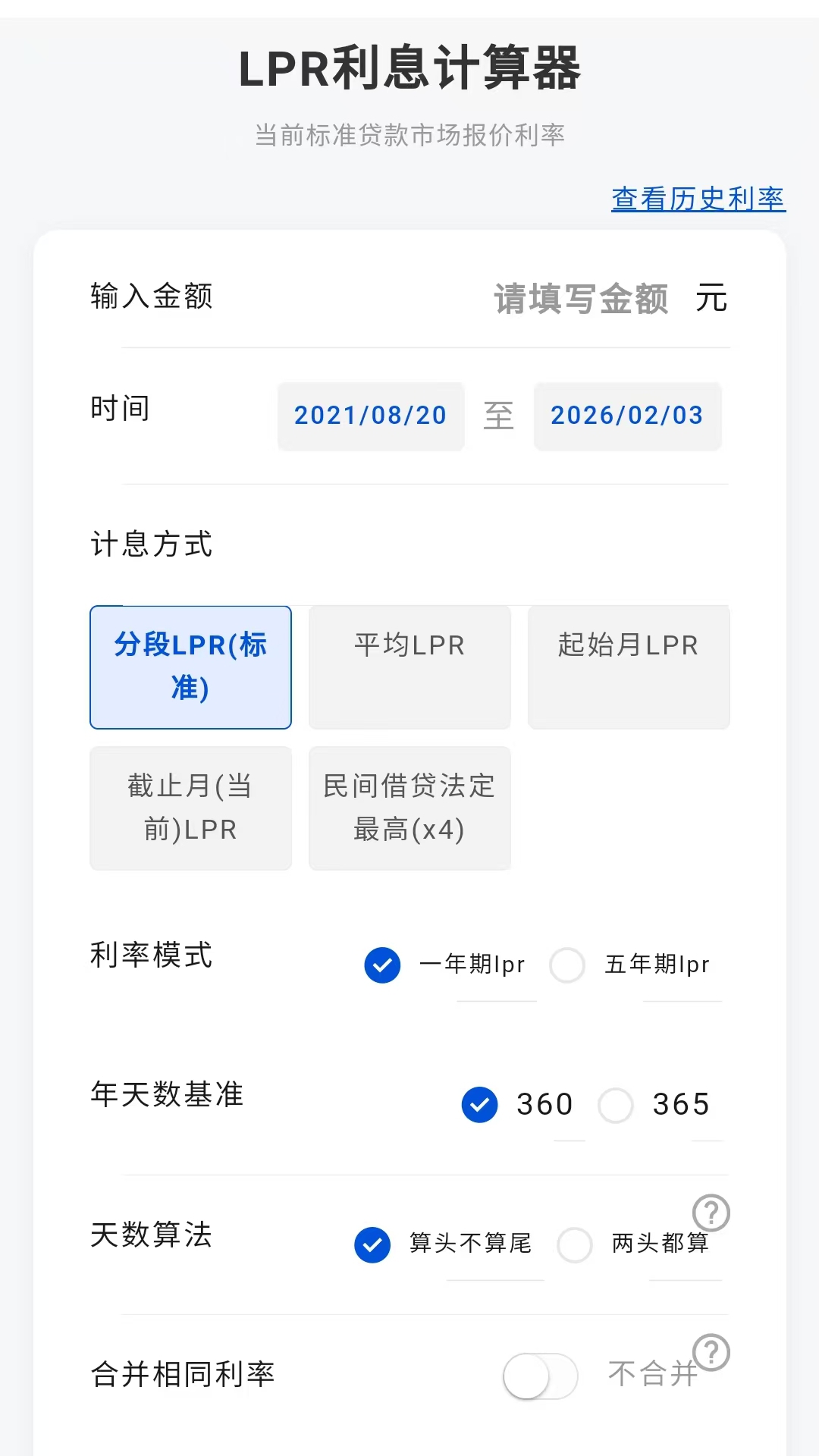Open the start date 2021/08/20 picker

tap(370, 416)
